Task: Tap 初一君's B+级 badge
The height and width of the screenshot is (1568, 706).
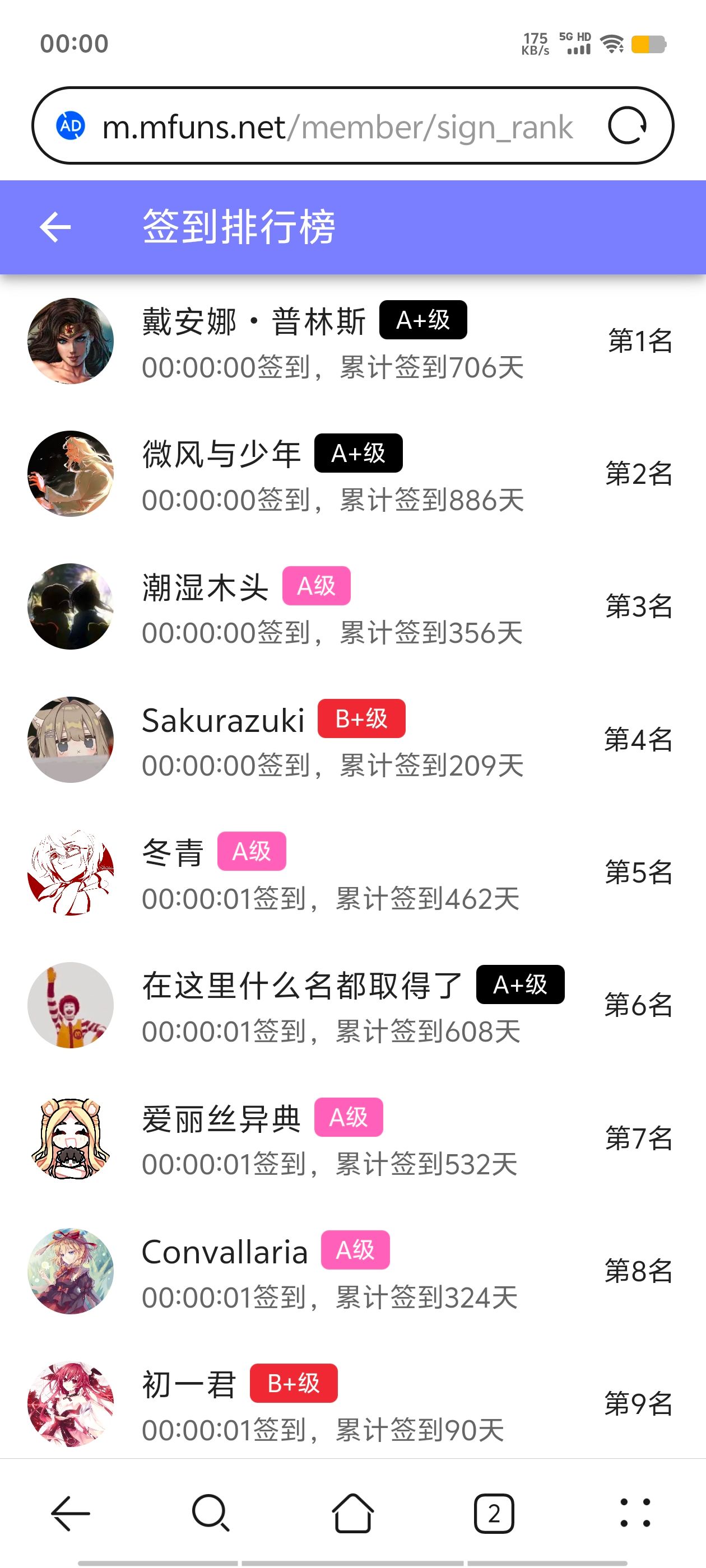Action: point(293,1383)
